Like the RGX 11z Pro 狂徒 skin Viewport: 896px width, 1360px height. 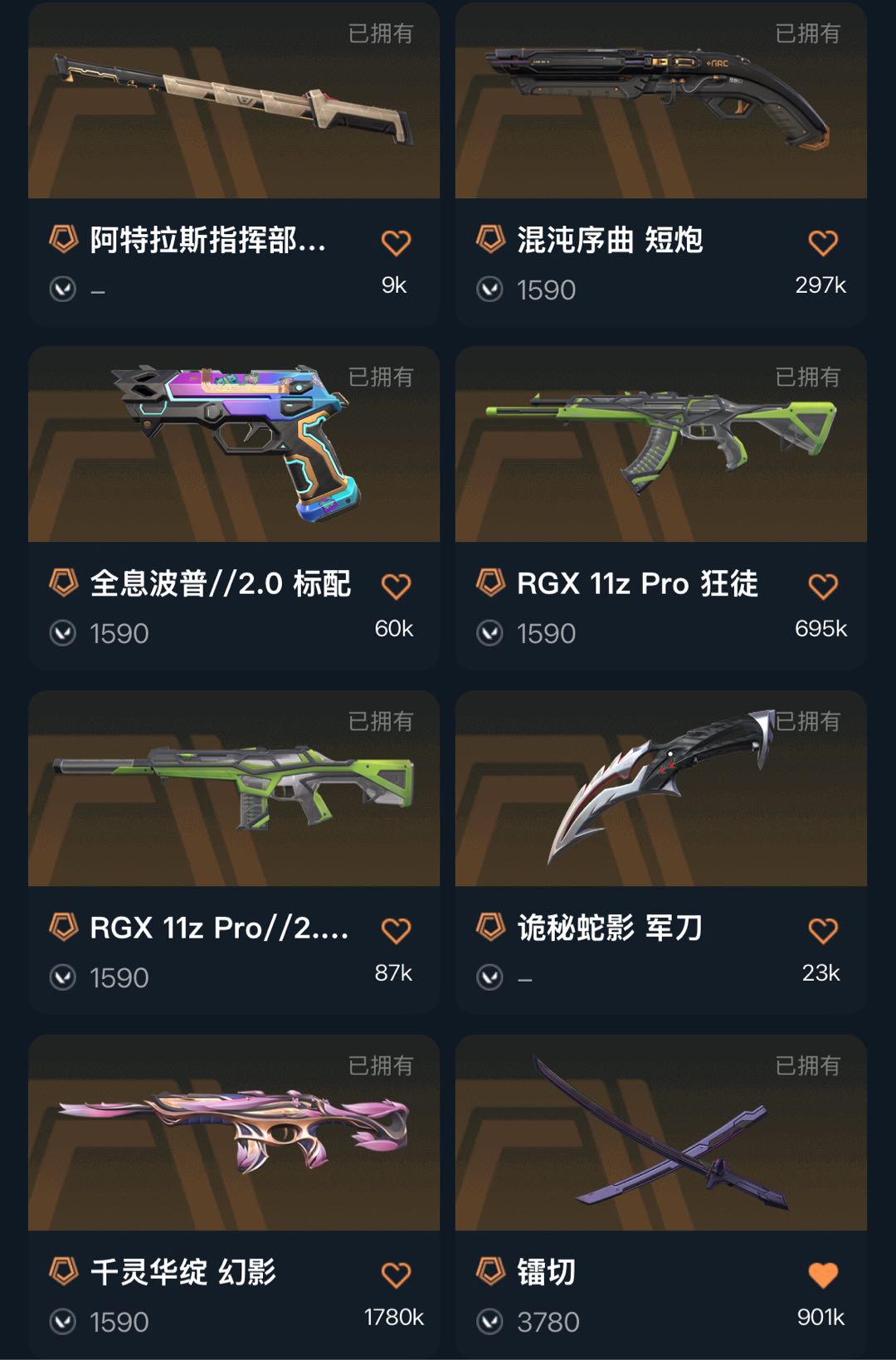(822, 587)
